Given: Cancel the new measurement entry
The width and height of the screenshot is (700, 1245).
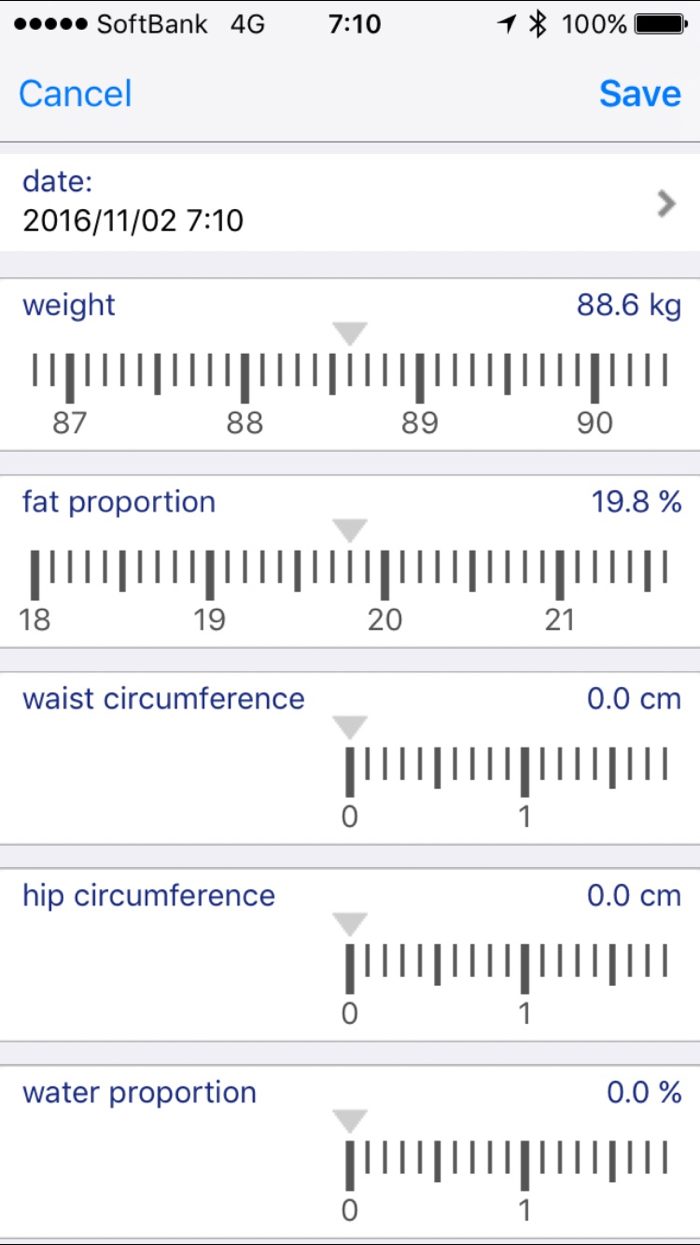Looking at the screenshot, I should click(75, 94).
